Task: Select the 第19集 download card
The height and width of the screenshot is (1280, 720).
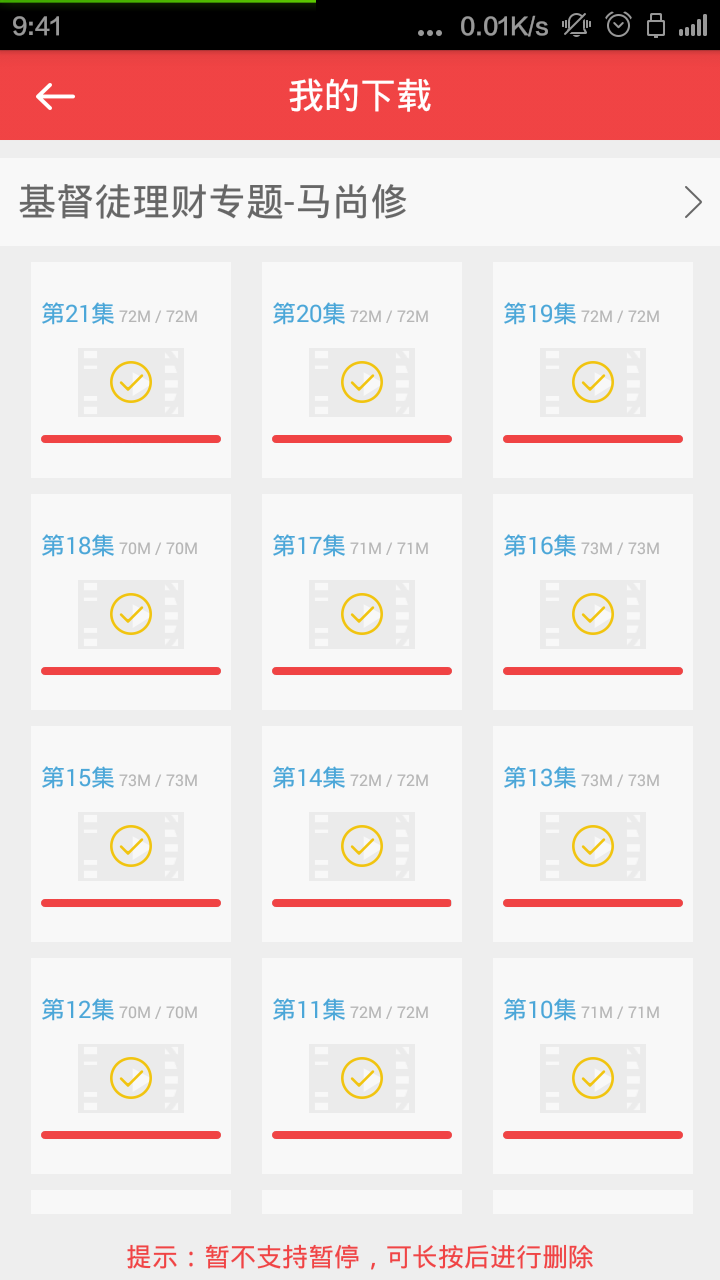Action: coord(593,370)
